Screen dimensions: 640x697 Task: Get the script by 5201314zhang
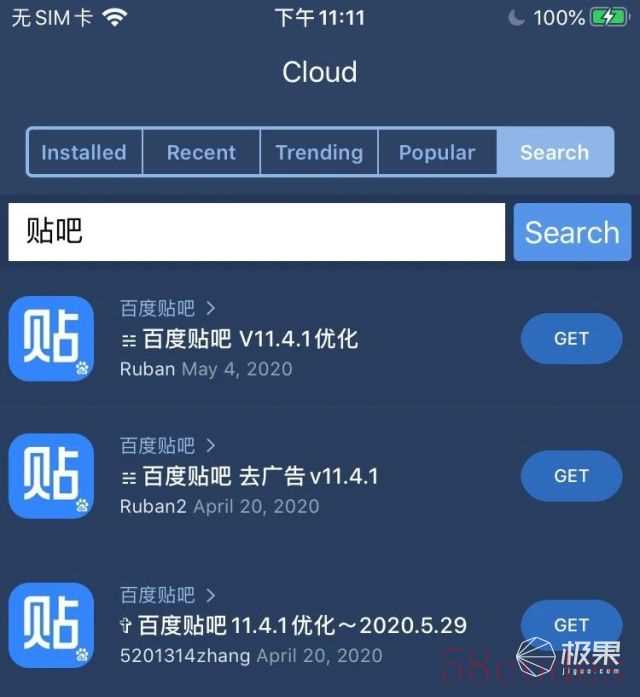click(571, 625)
